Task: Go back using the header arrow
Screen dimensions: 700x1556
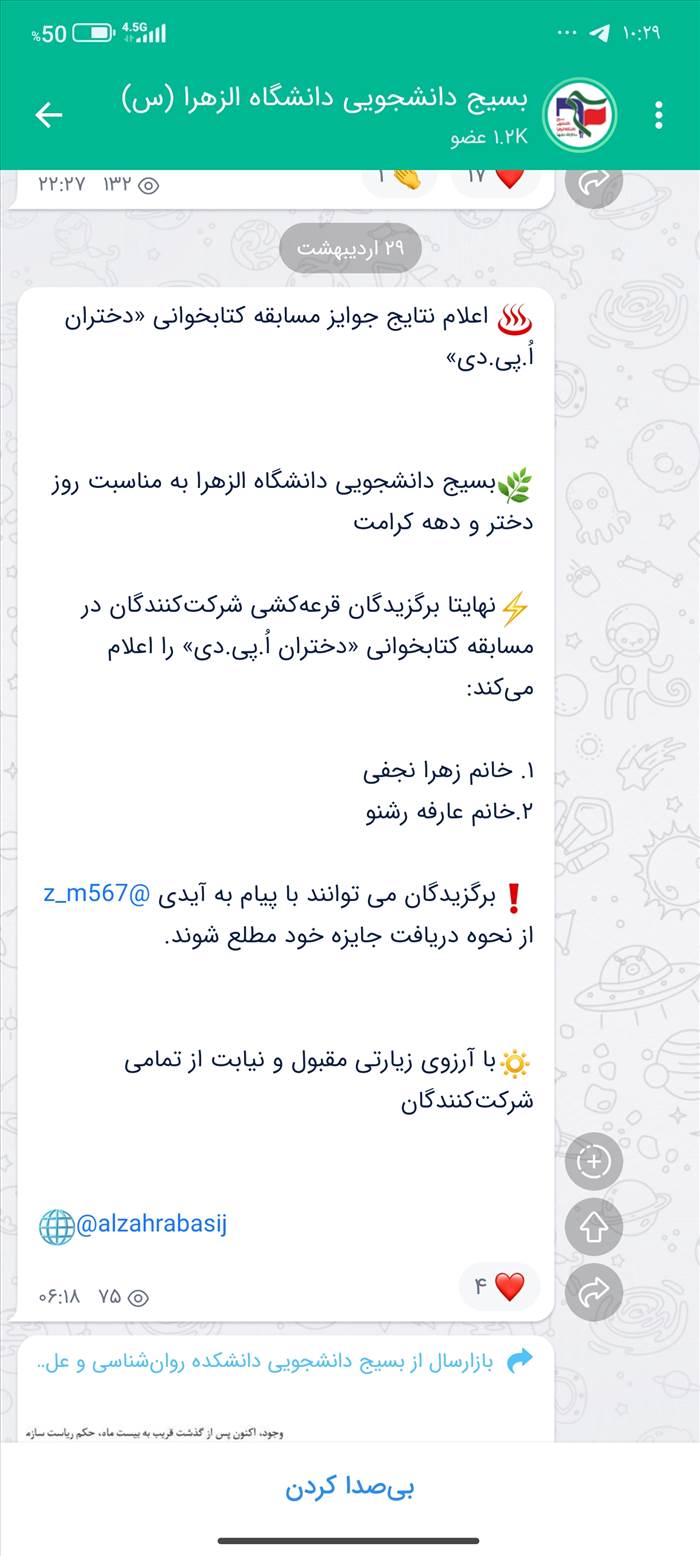Action: click(48, 115)
